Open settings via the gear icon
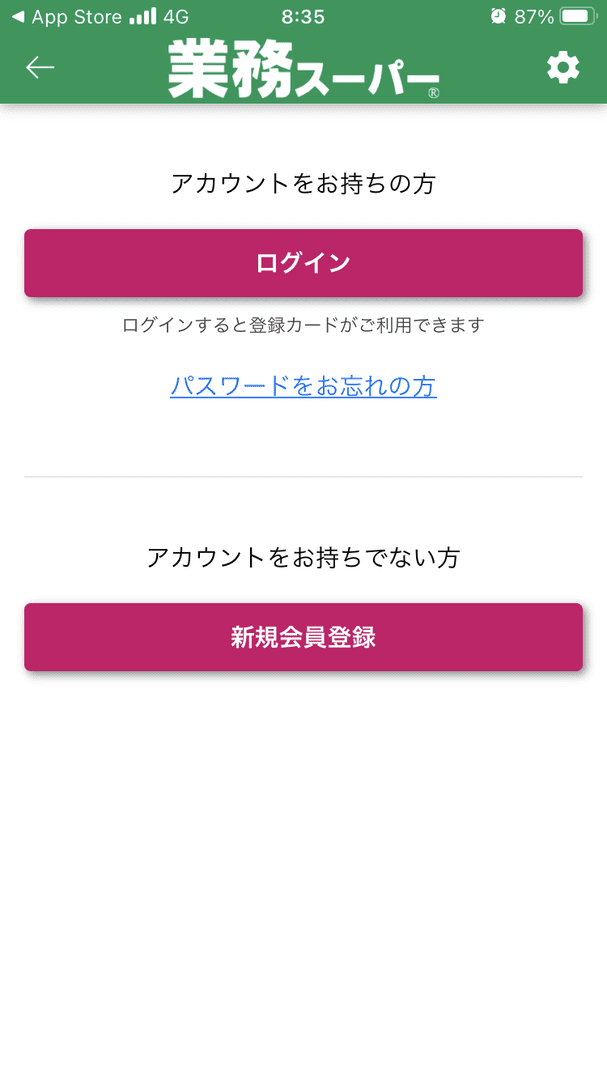 (563, 68)
